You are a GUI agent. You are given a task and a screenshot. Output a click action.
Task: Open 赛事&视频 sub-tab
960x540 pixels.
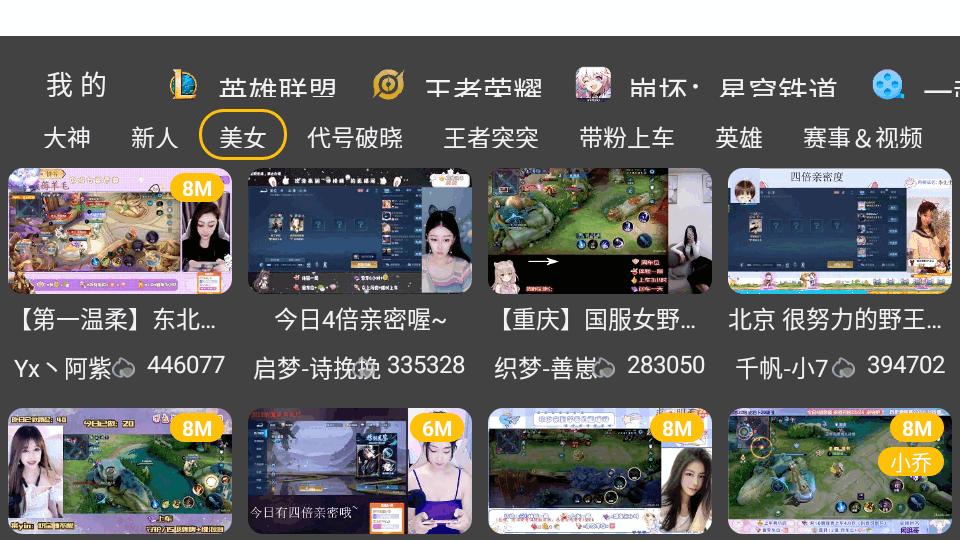(862, 137)
